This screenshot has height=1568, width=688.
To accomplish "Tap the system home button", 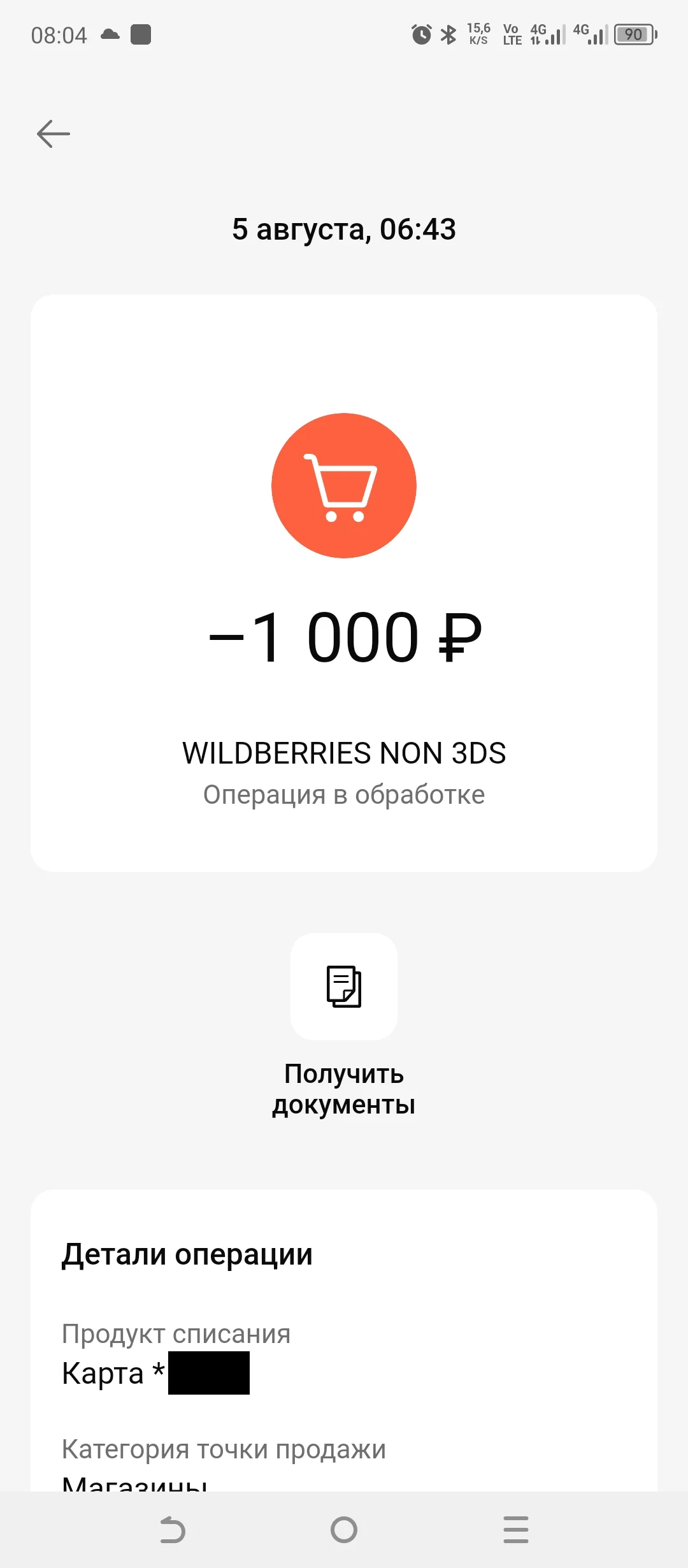I will [x=344, y=1529].
